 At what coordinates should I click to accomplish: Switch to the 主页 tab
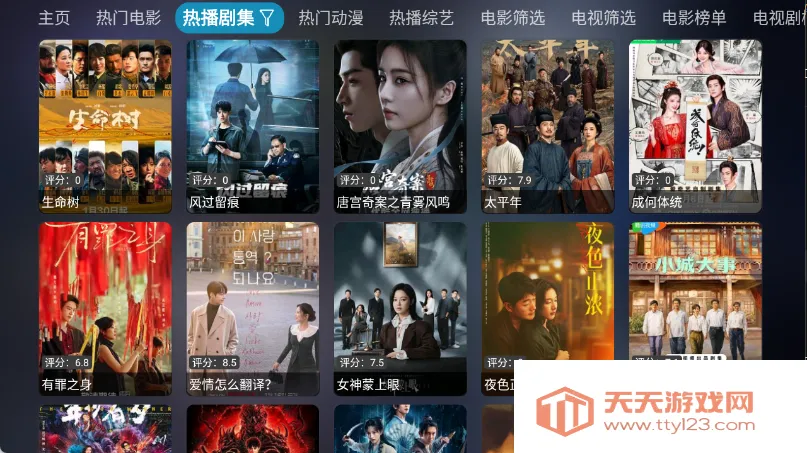54,17
